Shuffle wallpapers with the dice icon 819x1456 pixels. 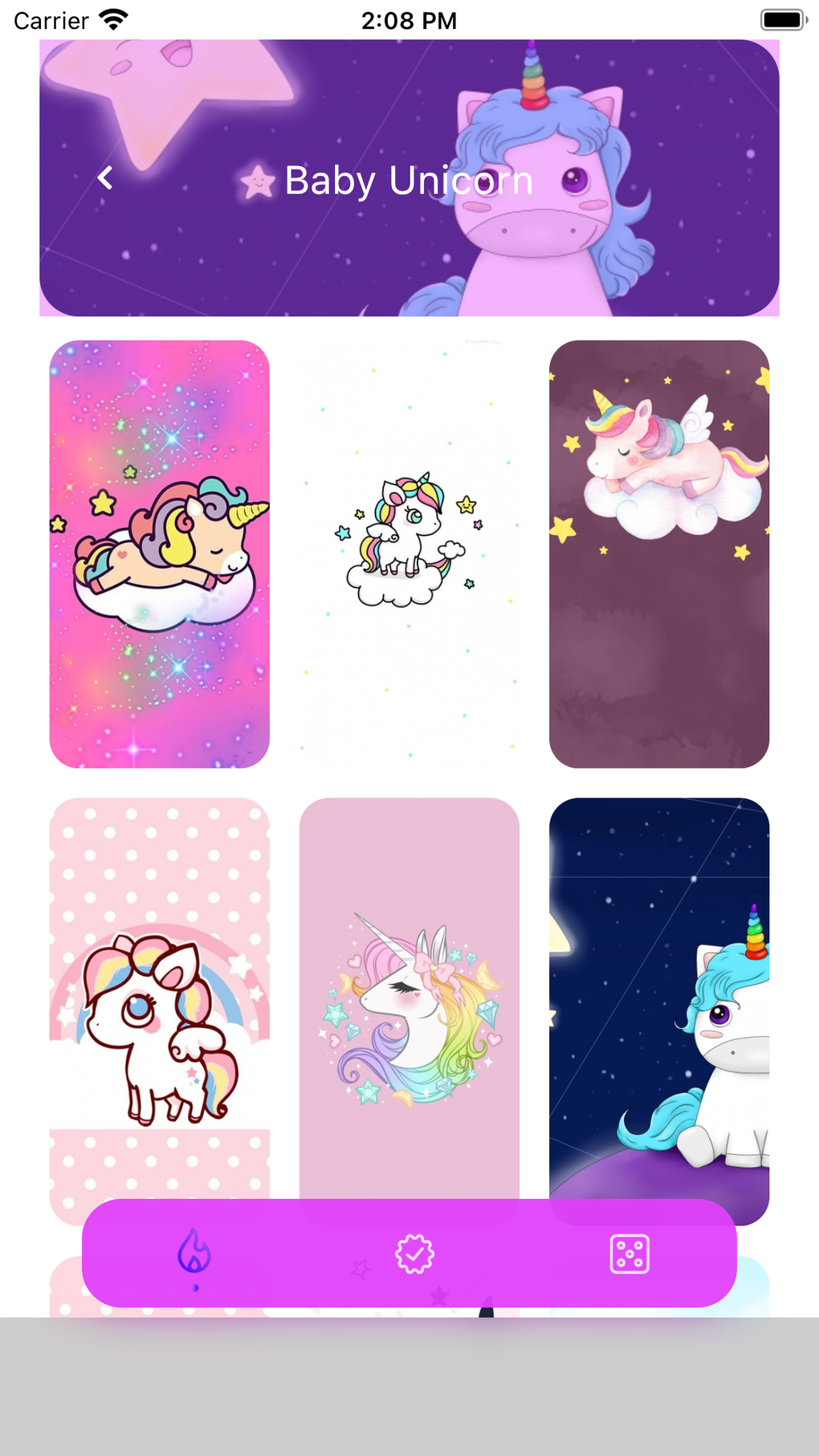pos(630,1254)
